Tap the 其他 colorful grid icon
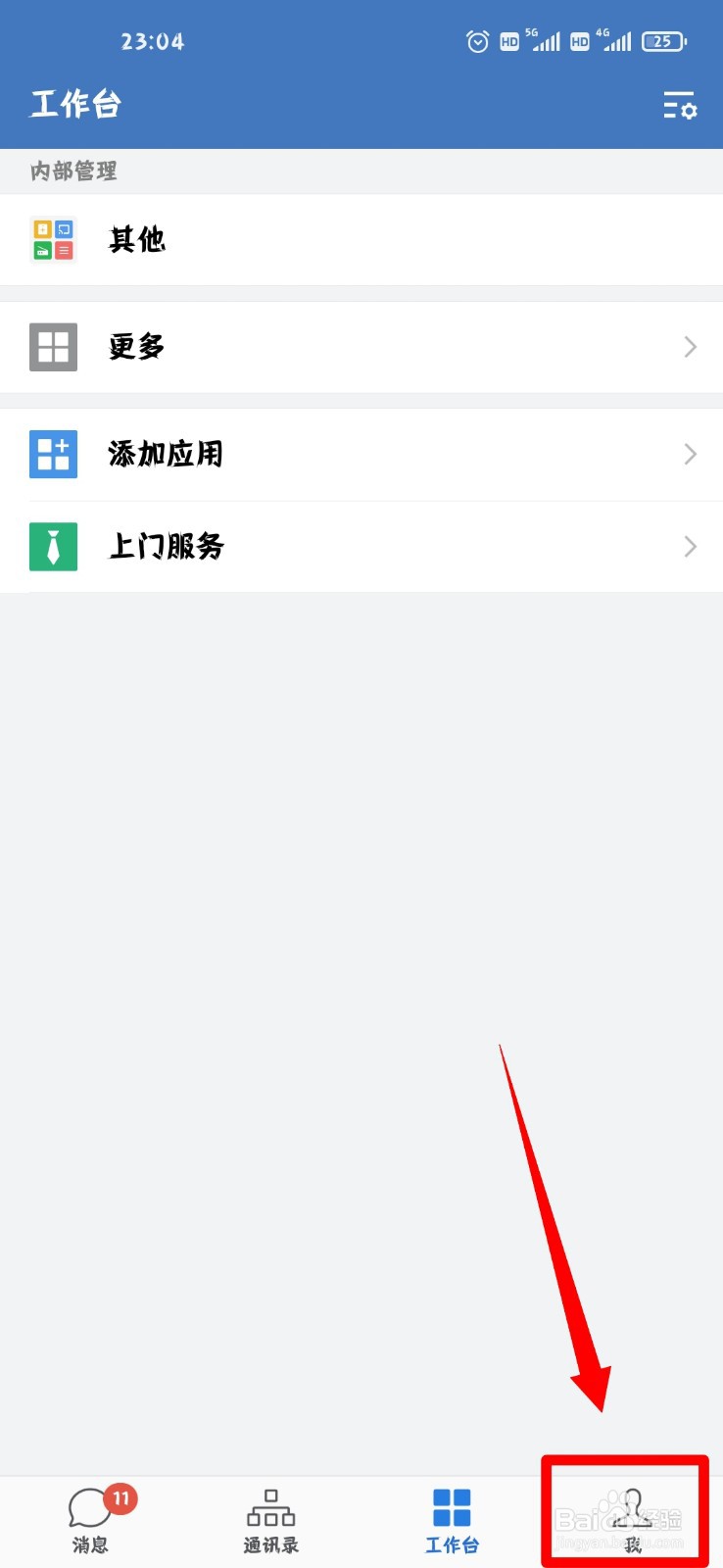Image resolution: width=723 pixels, height=1568 pixels. click(53, 240)
